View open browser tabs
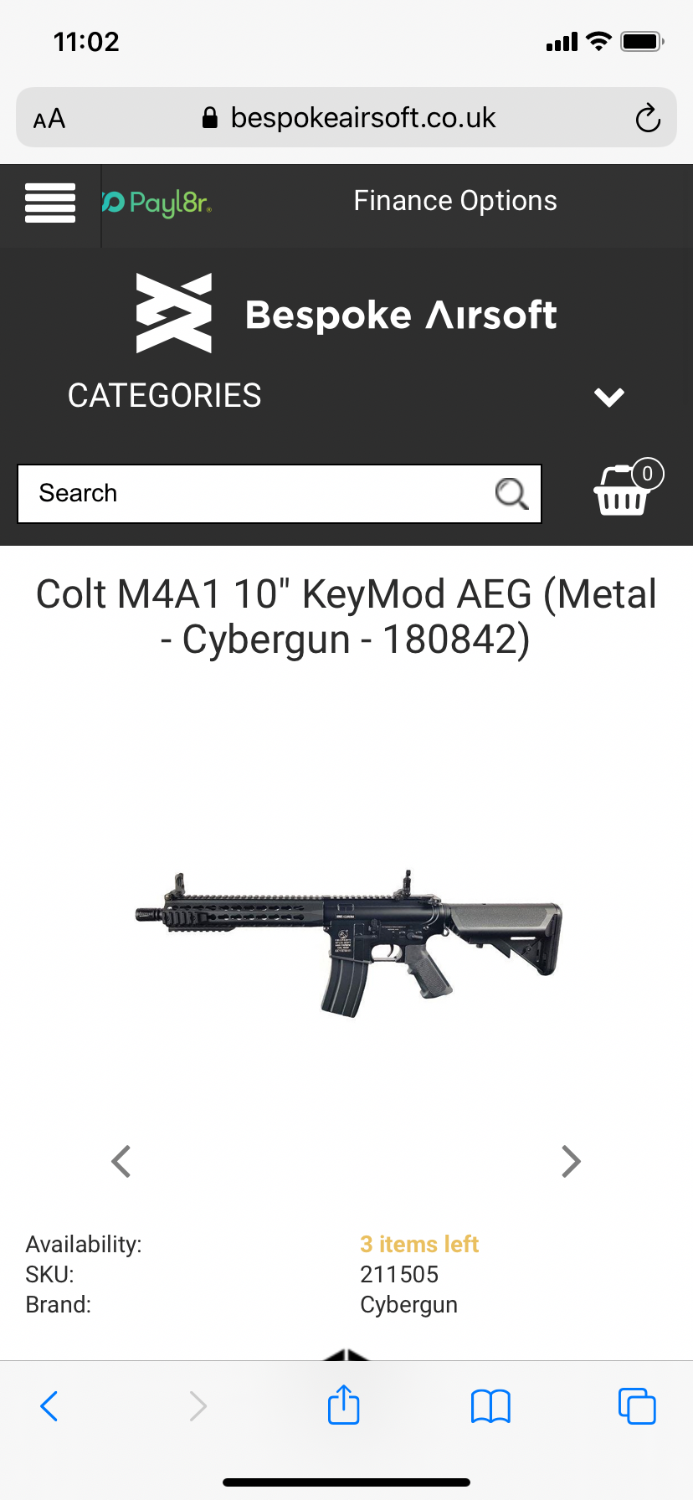 click(x=636, y=1406)
